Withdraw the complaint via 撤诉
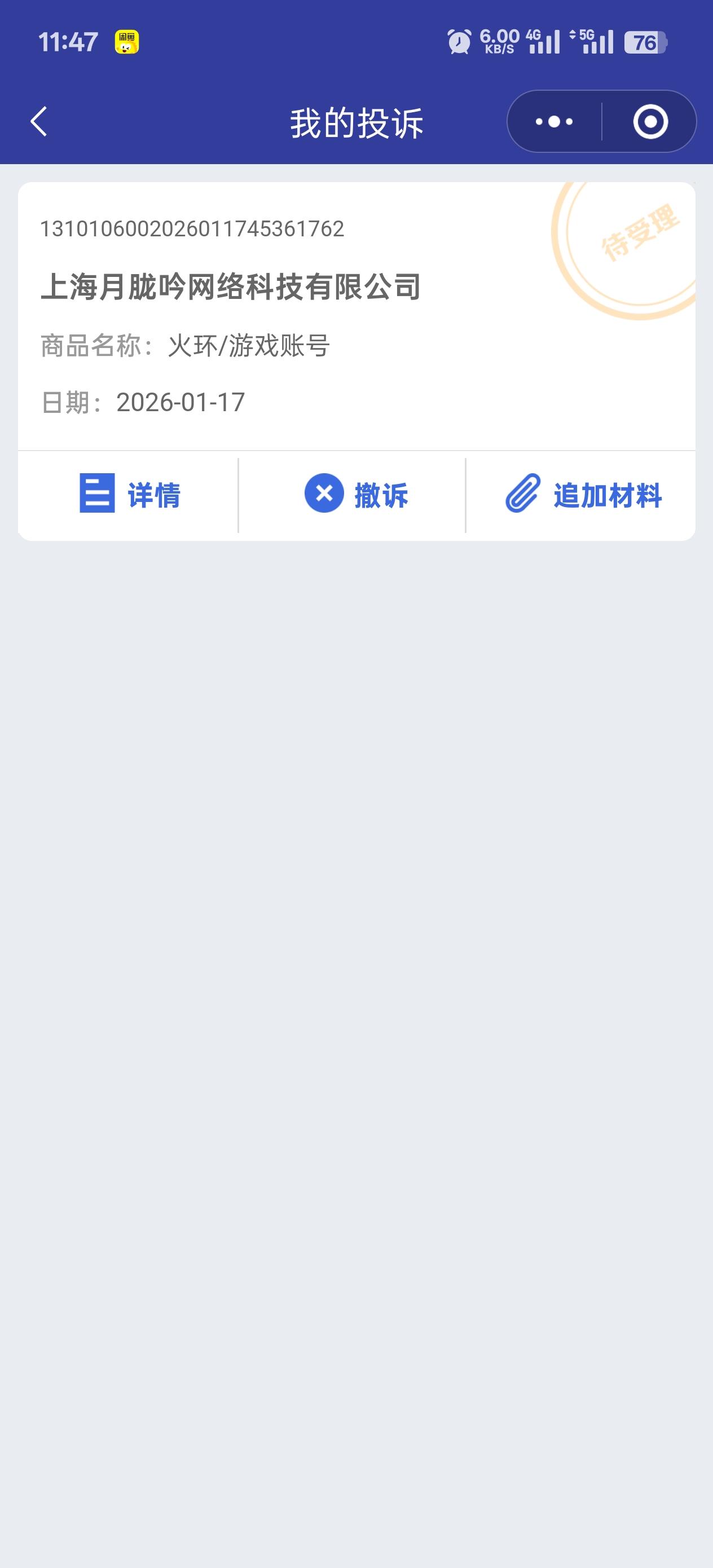This screenshot has width=713, height=1568. pos(356,495)
